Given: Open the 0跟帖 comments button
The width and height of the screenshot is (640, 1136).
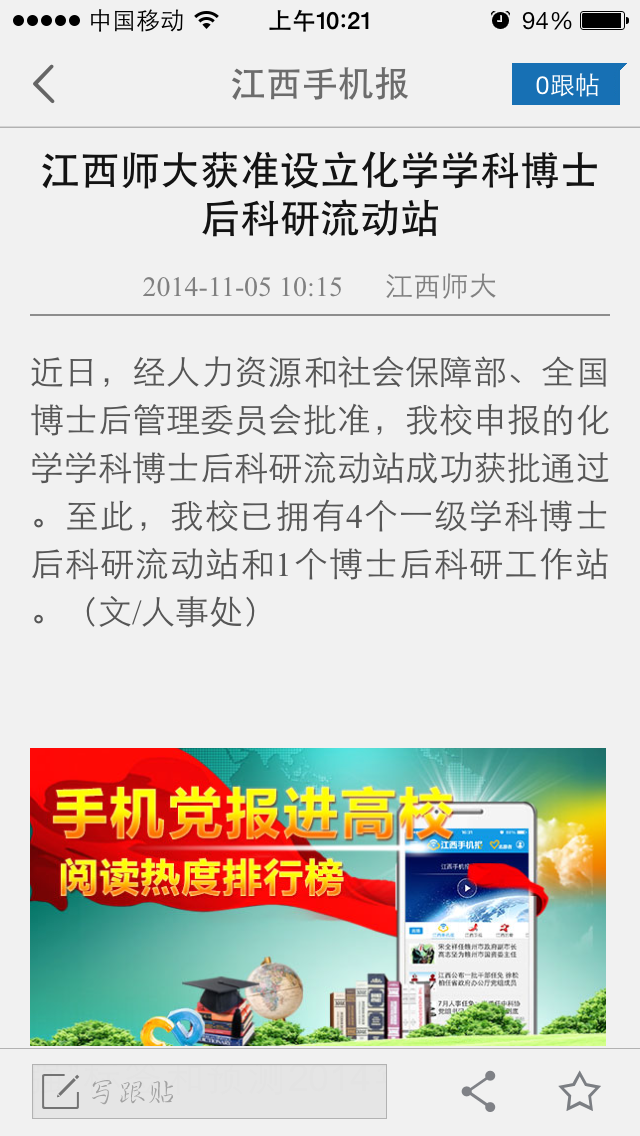Looking at the screenshot, I should click(566, 85).
